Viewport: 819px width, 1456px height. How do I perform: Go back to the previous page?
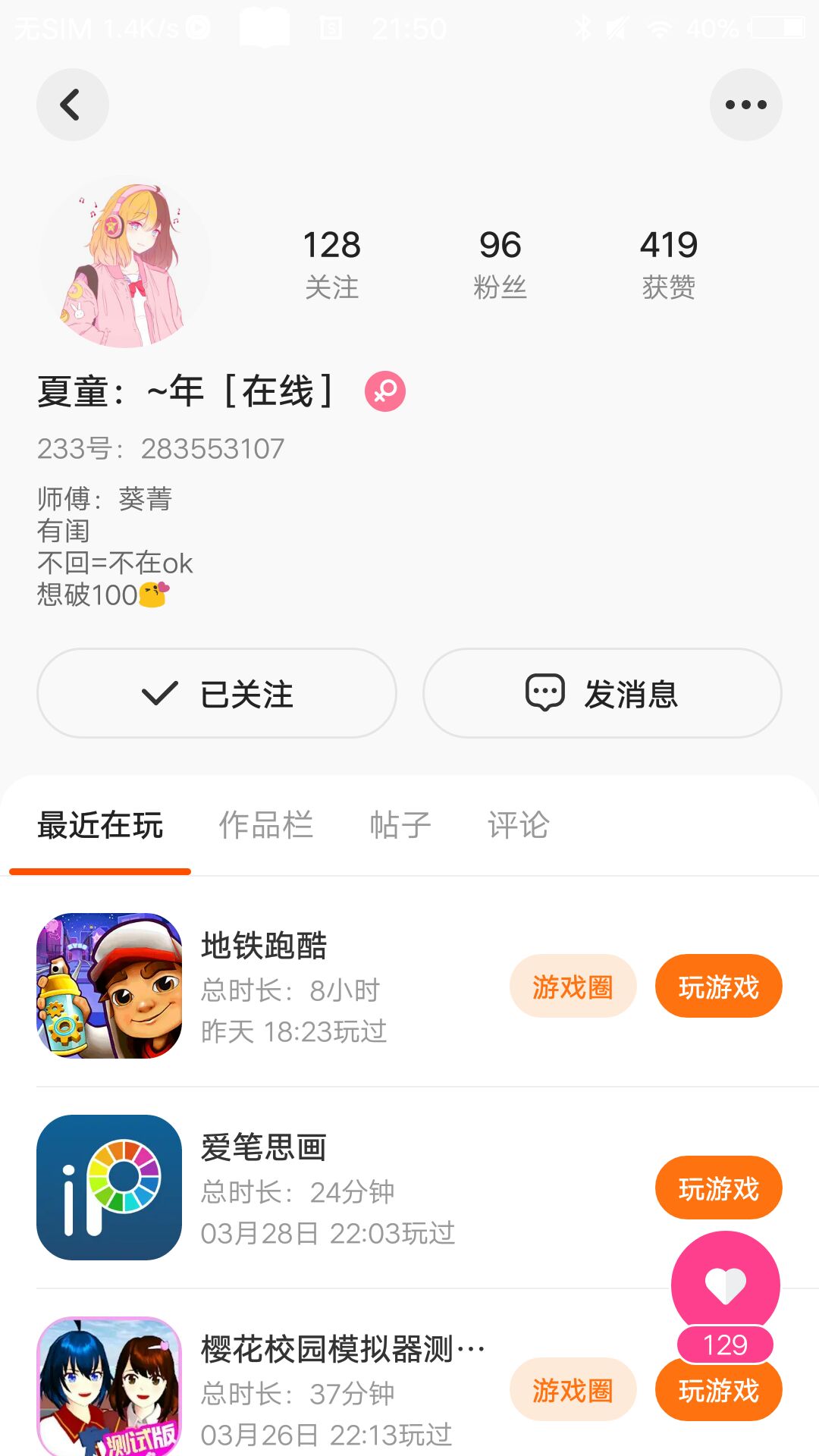coord(72,105)
